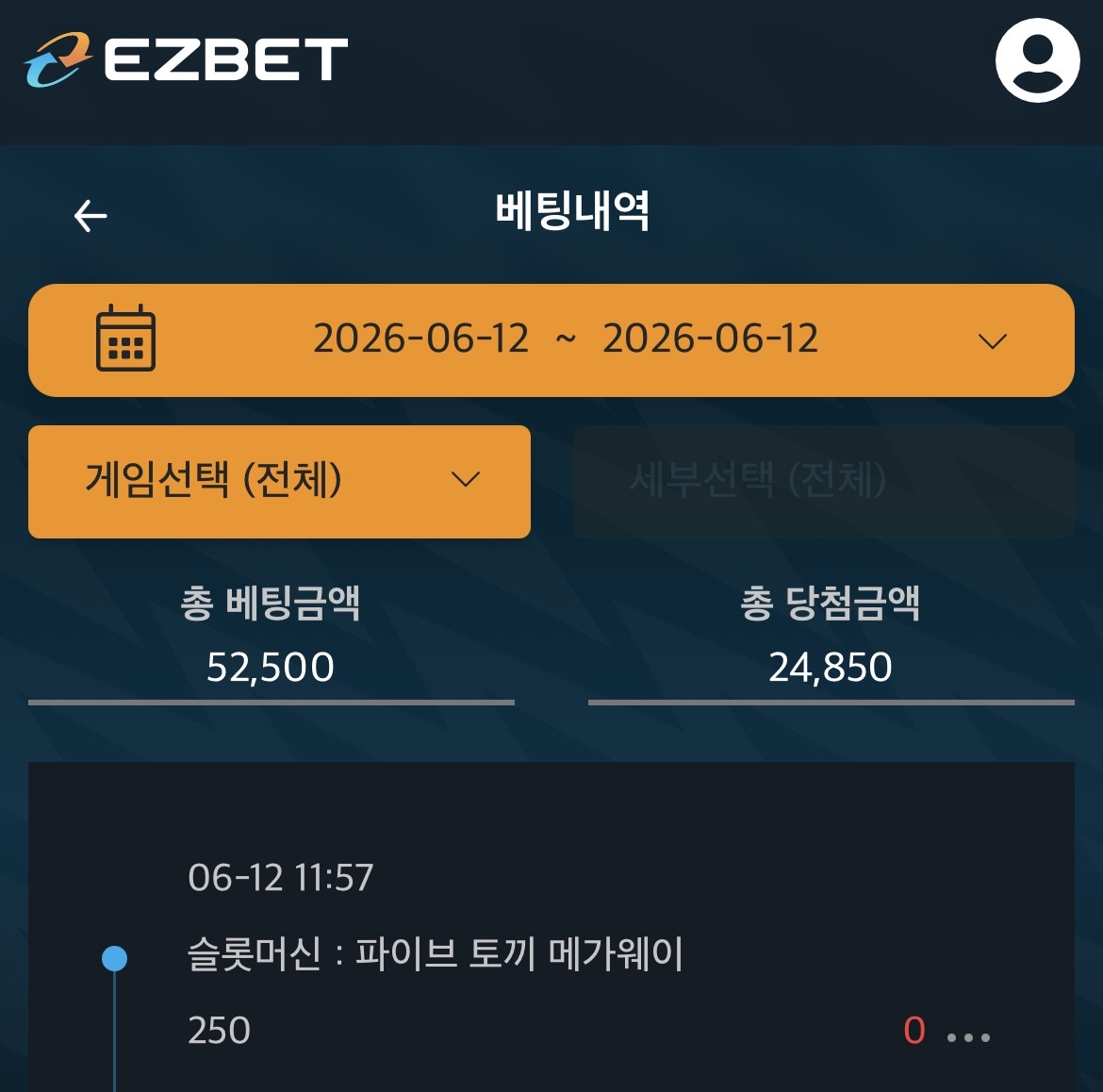Open the profile account icon
Screen dimensions: 1103x1092
[x=1038, y=60]
